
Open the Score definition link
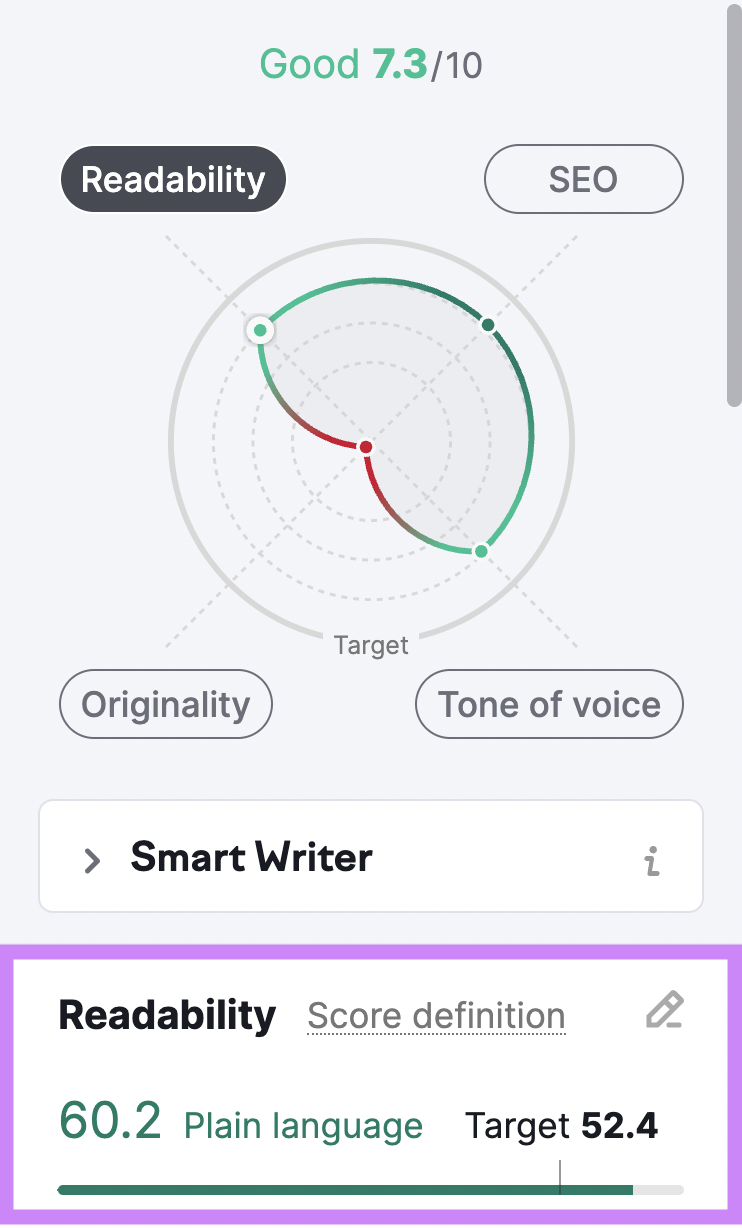pos(435,1015)
